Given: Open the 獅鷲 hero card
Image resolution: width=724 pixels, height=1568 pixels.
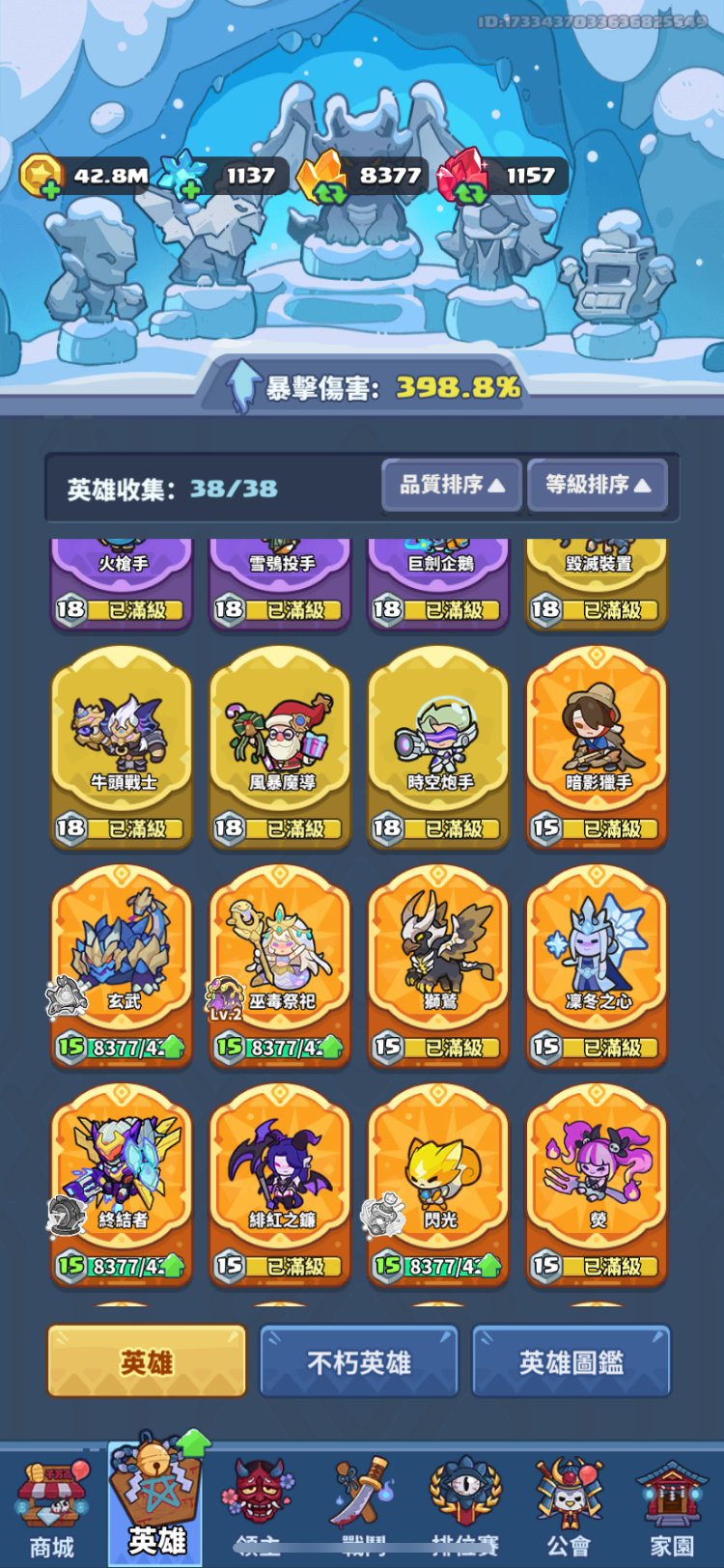Looking at the screenshot, I should click(x=438, y=965).
